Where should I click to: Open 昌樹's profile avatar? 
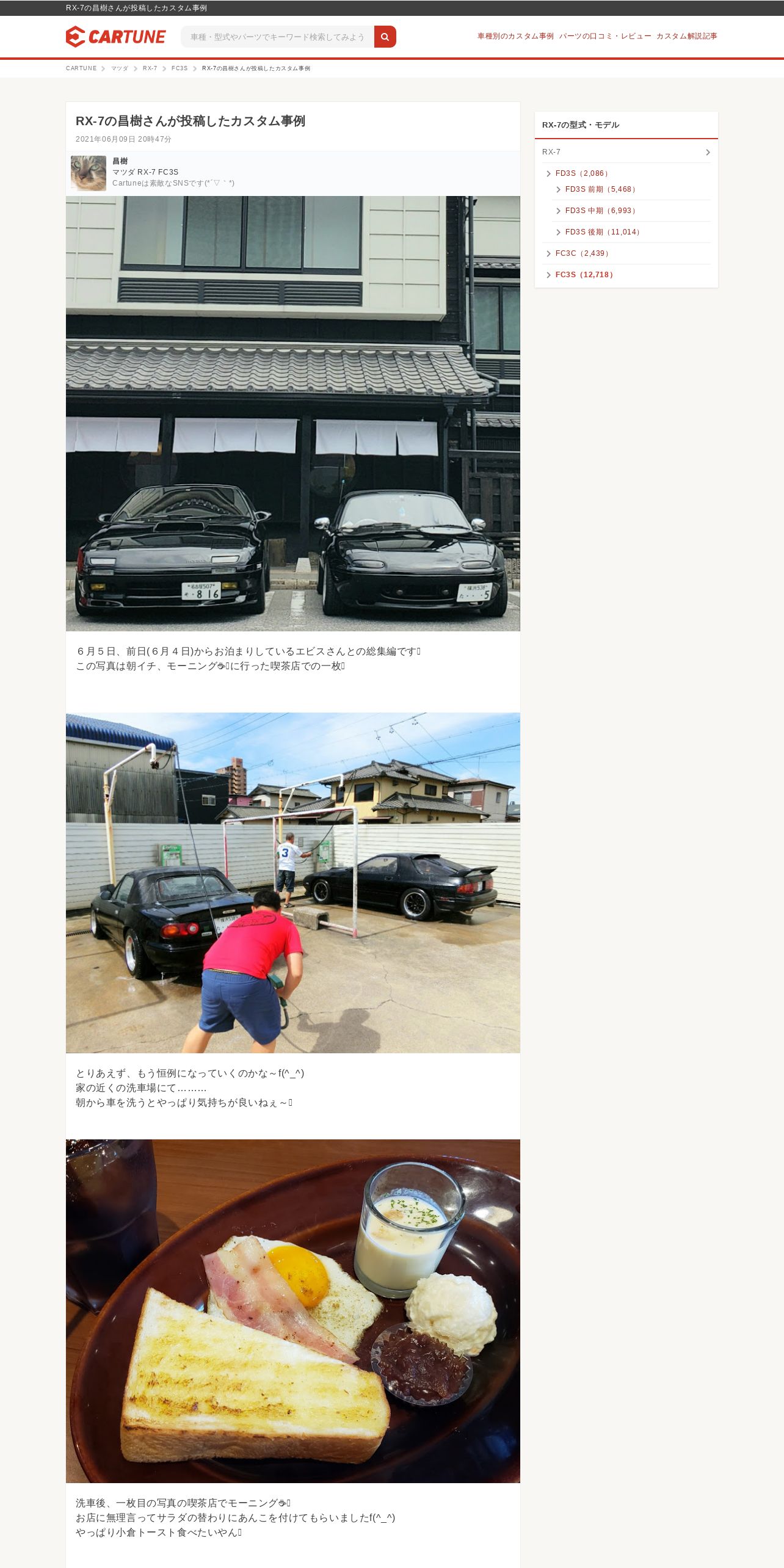(89, 173)
